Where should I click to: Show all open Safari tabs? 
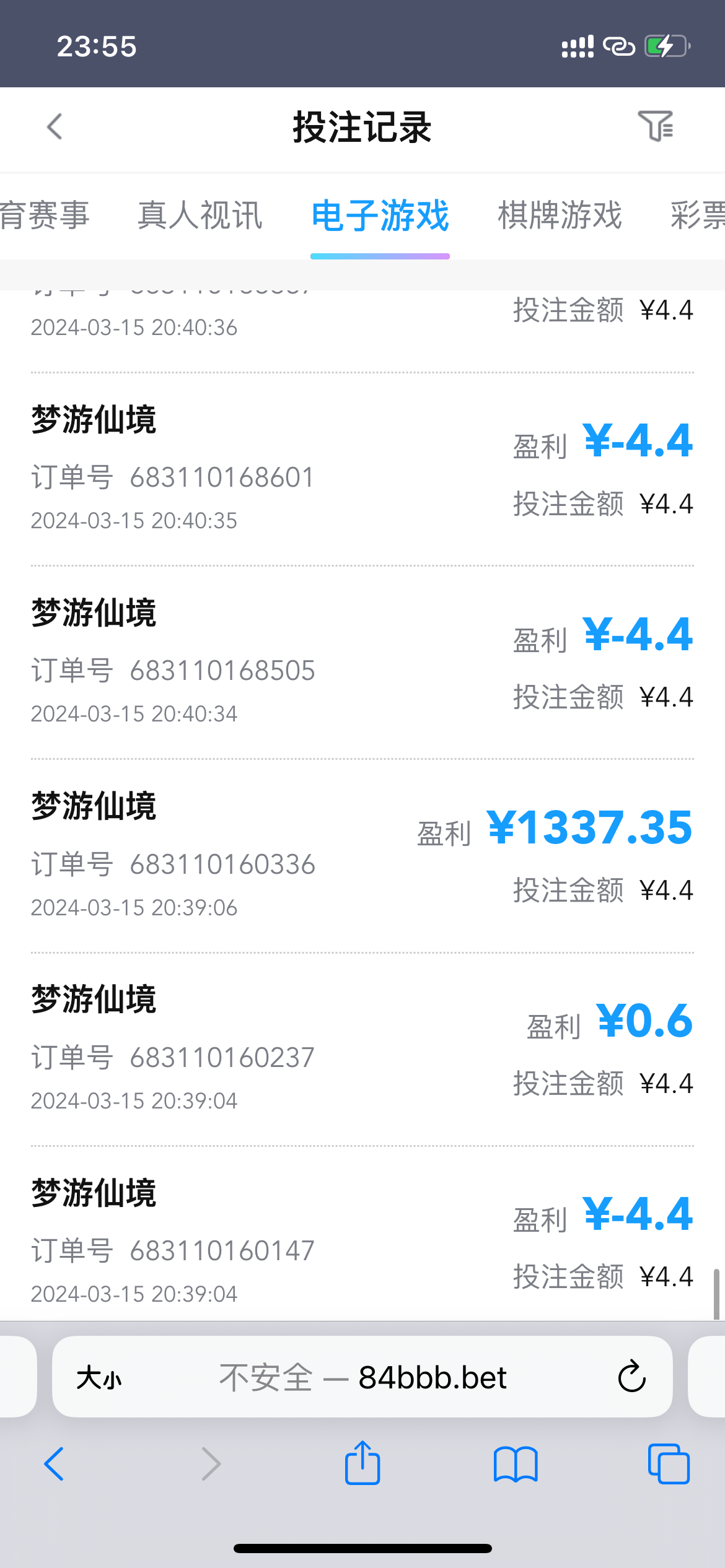coord(668,1464)
